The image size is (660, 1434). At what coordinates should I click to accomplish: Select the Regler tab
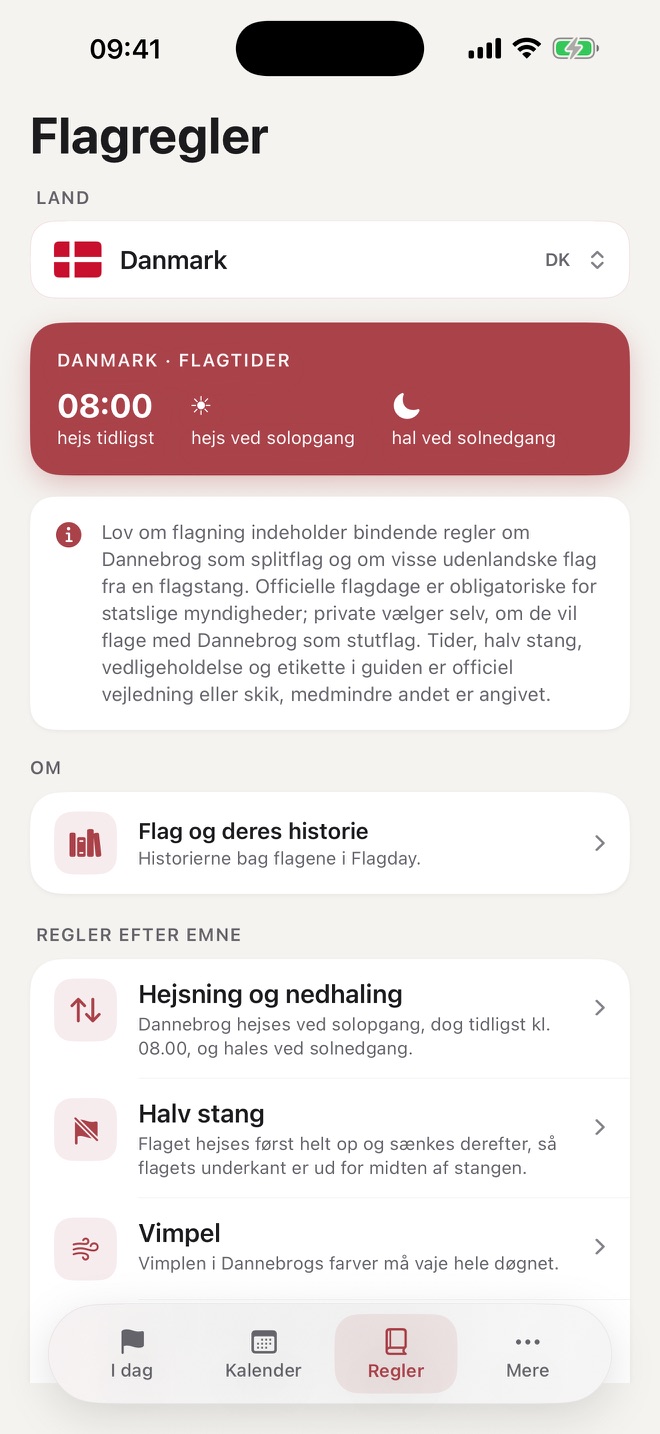(x=396, y=1354)
